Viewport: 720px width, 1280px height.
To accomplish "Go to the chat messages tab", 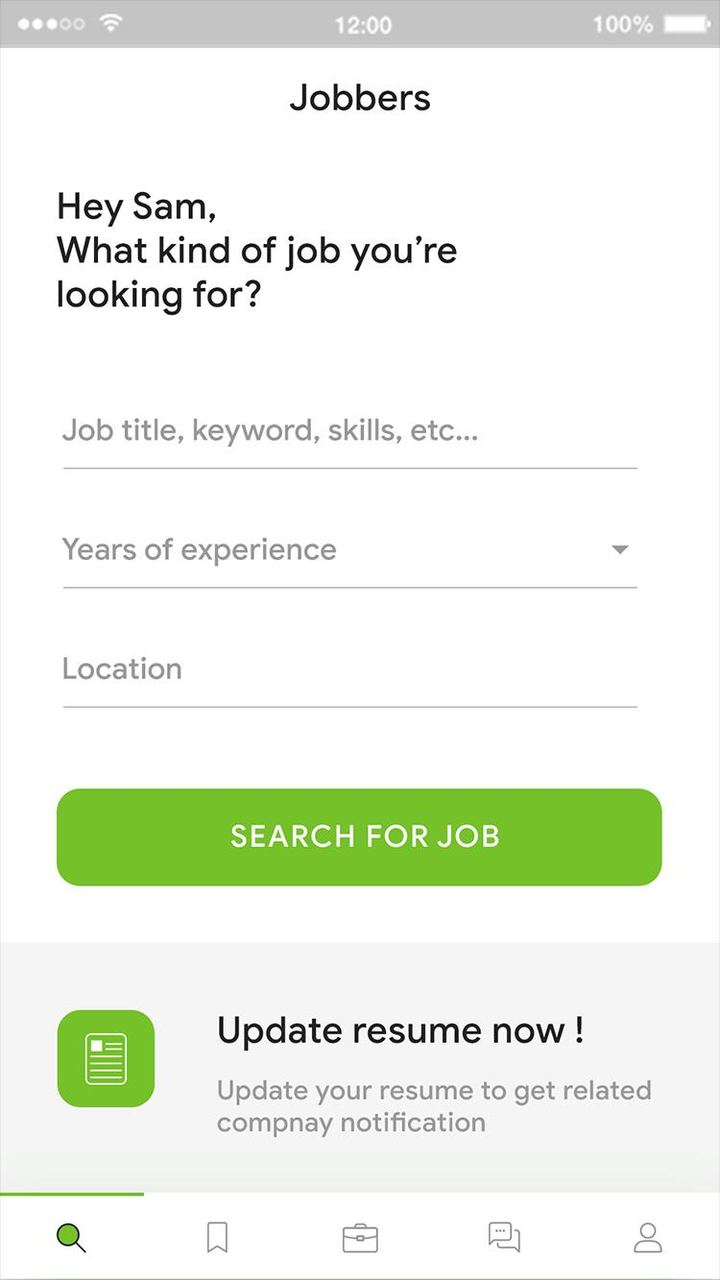I will click(504, 1238).
